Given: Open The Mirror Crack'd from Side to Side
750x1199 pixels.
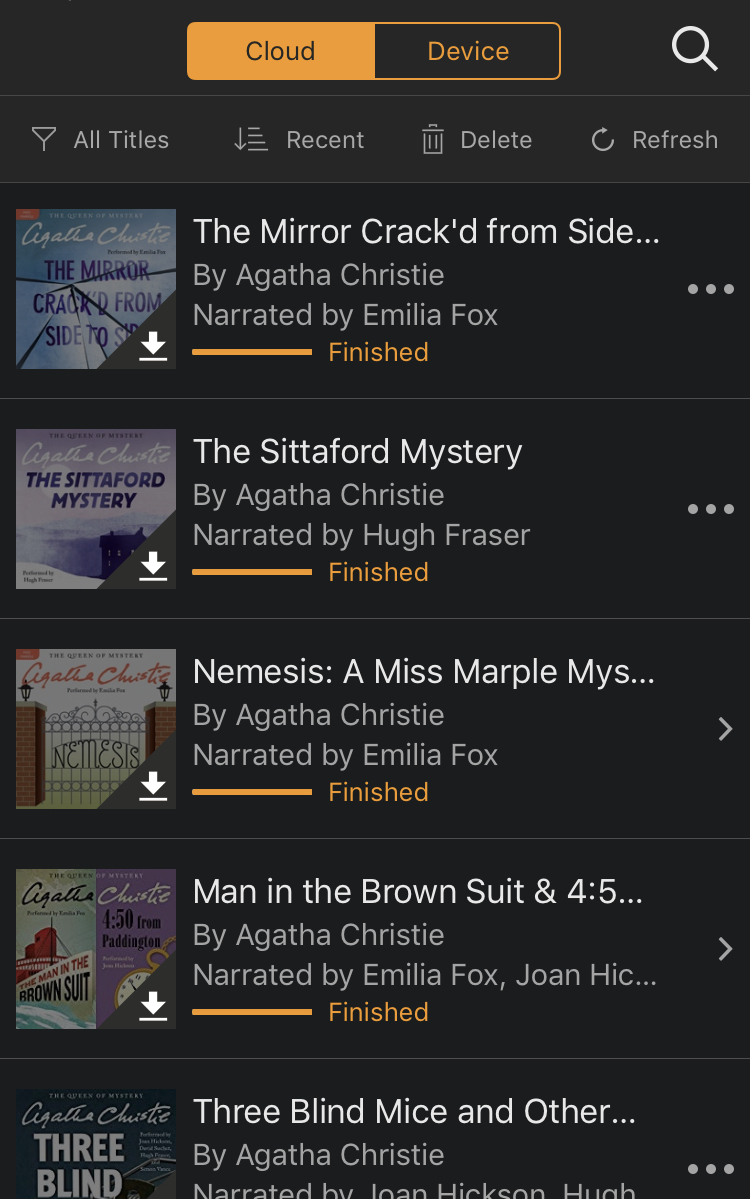Looking at the screenshot, I should 425,232.
